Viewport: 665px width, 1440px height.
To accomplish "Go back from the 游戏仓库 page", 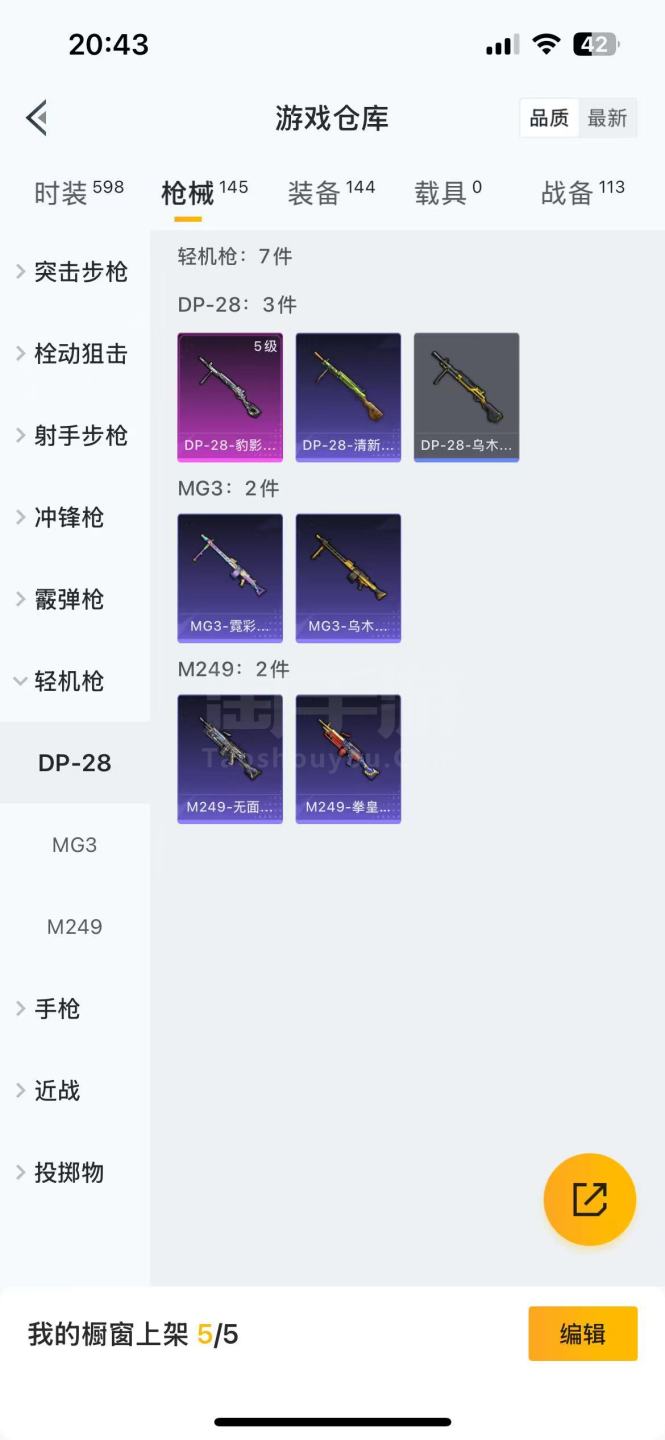I will (37, 118).
